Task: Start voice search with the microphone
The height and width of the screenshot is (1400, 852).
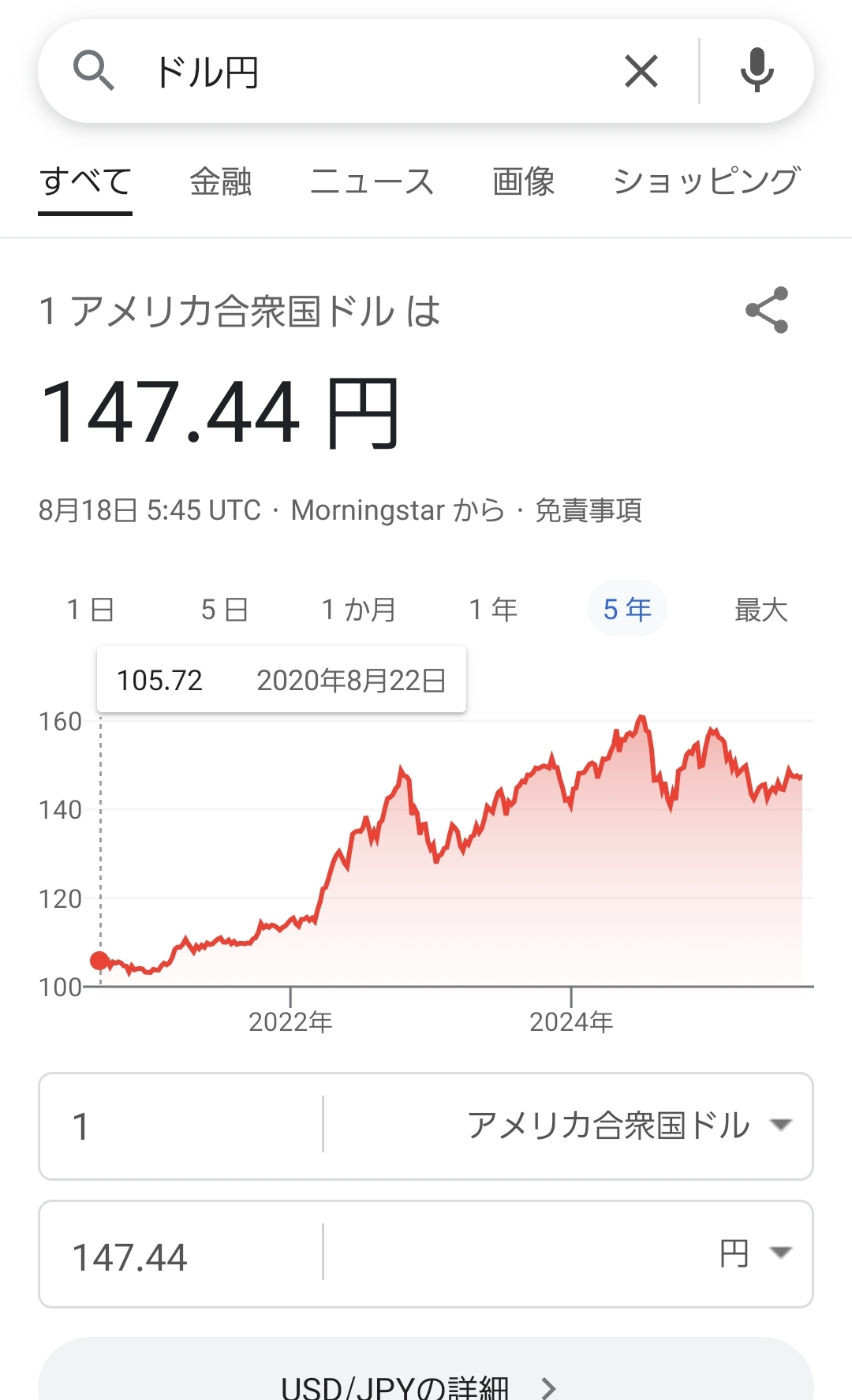Action: point(757,70)
